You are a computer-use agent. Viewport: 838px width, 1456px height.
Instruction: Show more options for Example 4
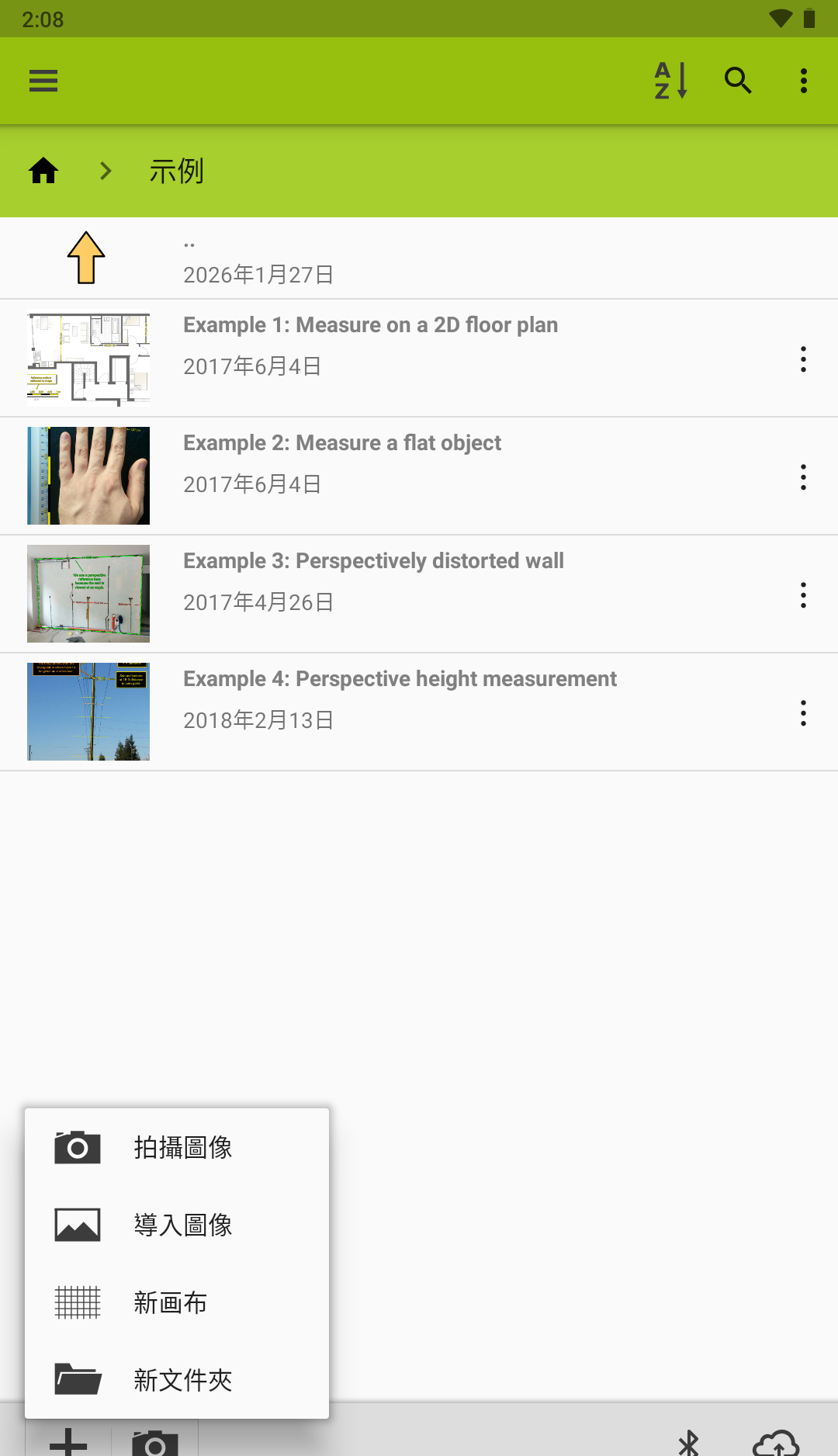[803, 713]
